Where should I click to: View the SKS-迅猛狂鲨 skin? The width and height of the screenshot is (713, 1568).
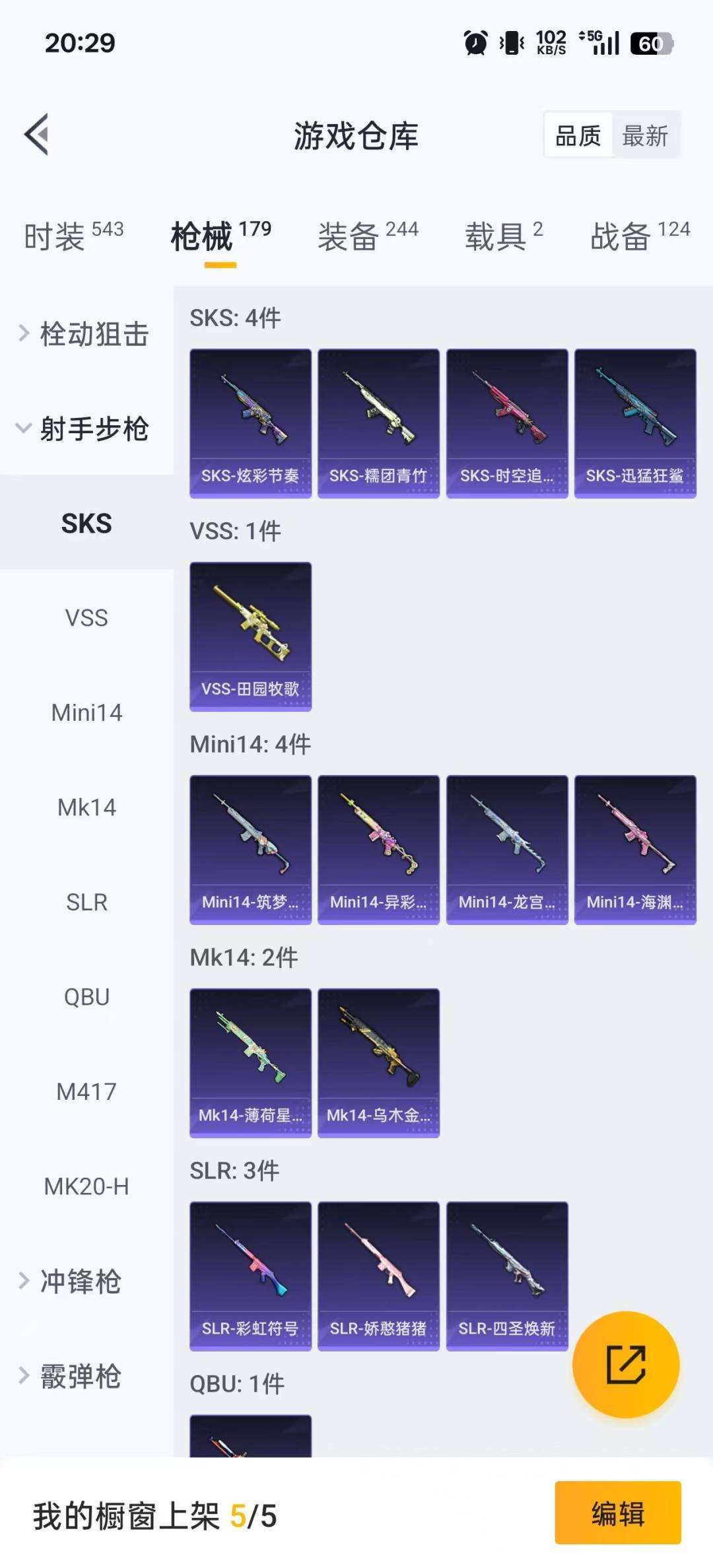[x=635, y=423]
